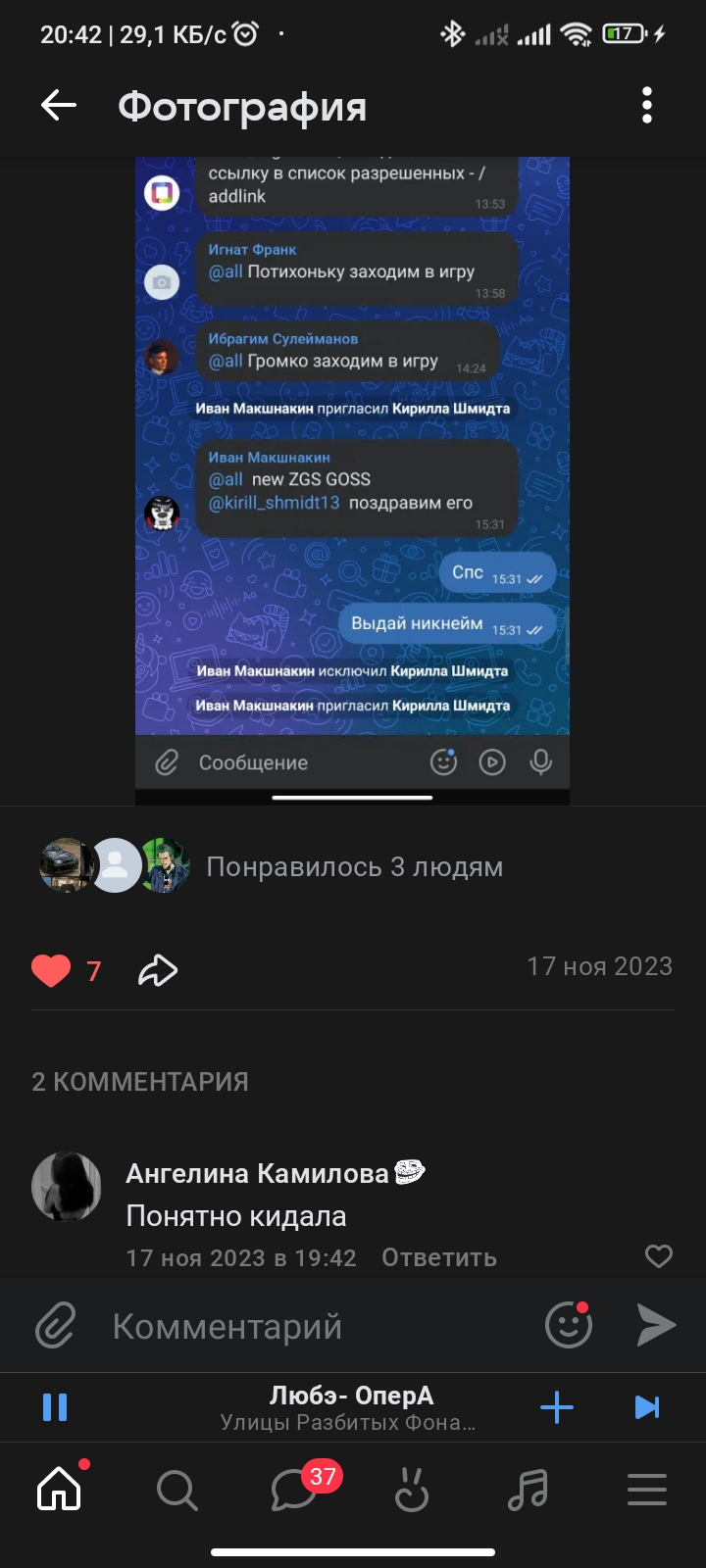Like Ангелина Камилова's comment
Image resolution: width=706 pixels, height=1568 pixels.
coord(658,1256)
